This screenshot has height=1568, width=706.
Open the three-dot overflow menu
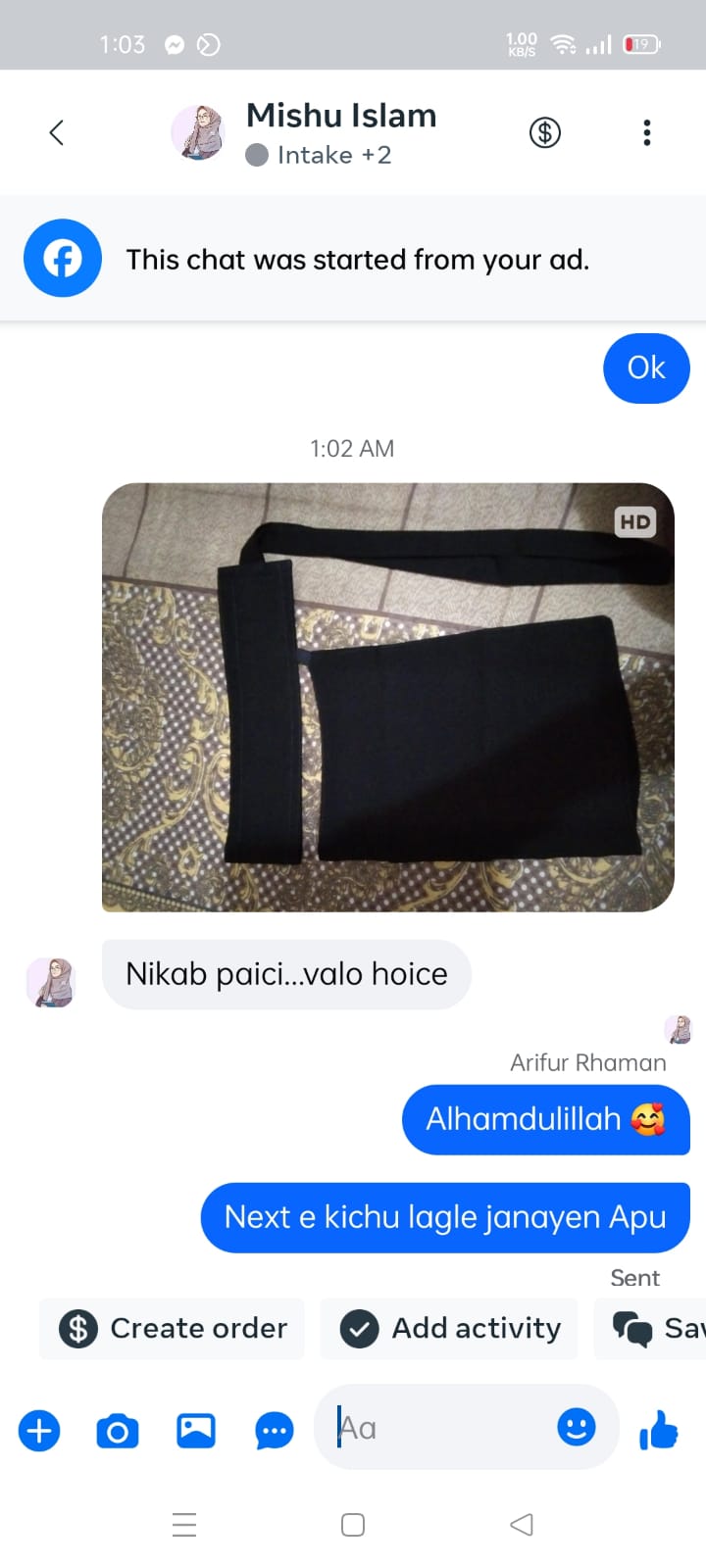(x=646, y=132)
